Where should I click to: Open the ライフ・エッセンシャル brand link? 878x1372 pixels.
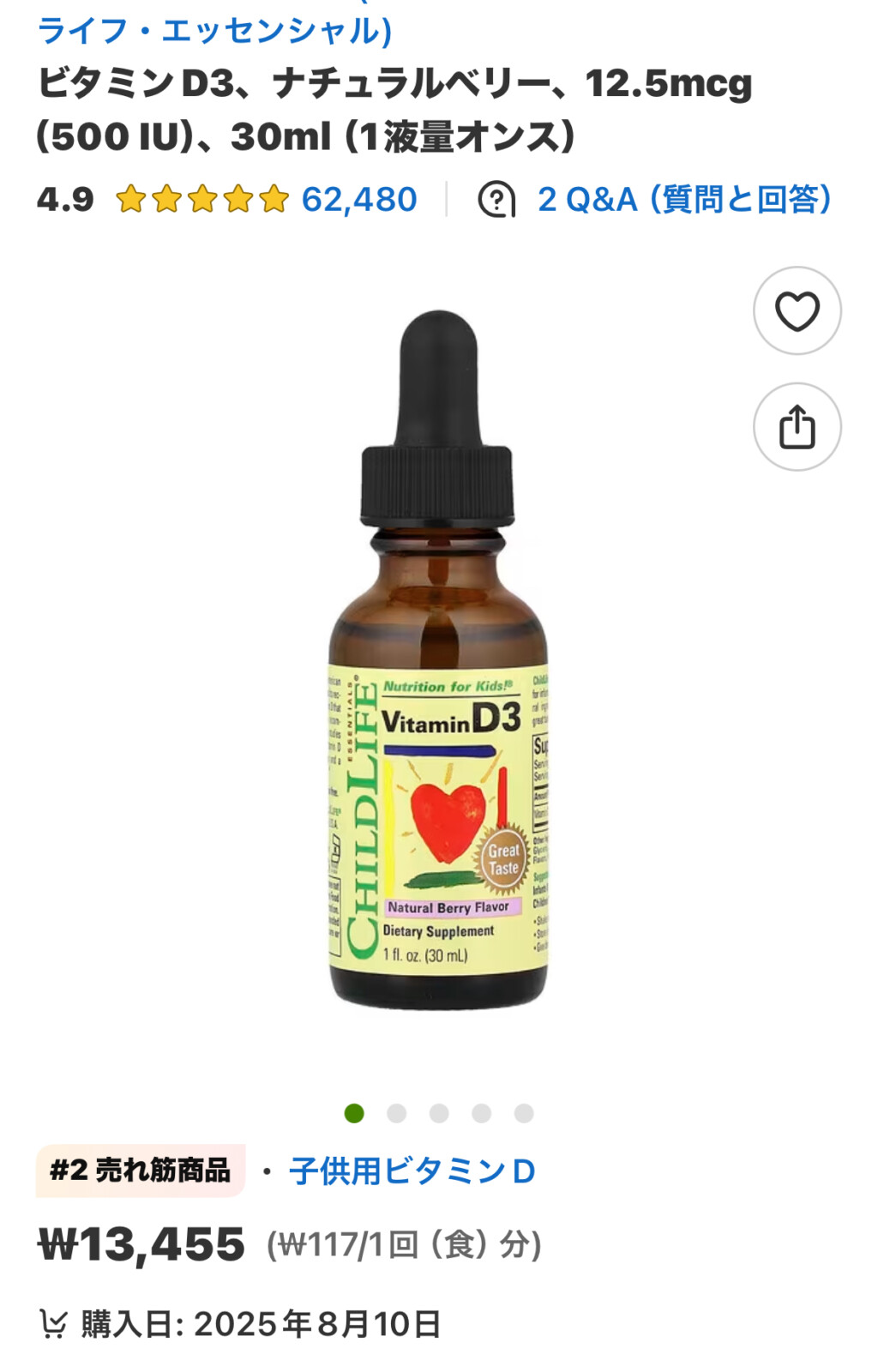[214, 31]
